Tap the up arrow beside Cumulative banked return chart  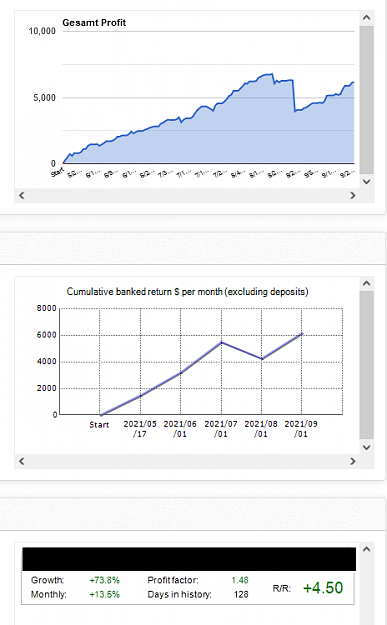click(367, 283)
